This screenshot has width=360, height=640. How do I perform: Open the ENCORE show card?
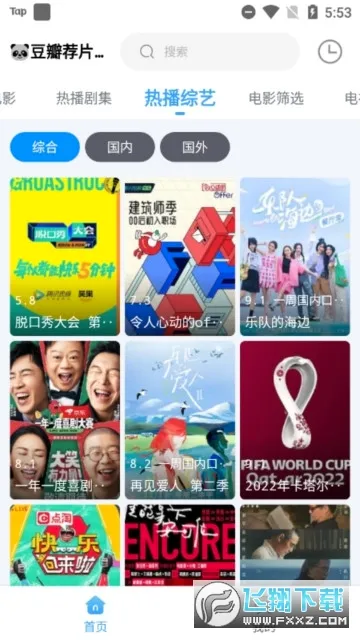(180, 545)
